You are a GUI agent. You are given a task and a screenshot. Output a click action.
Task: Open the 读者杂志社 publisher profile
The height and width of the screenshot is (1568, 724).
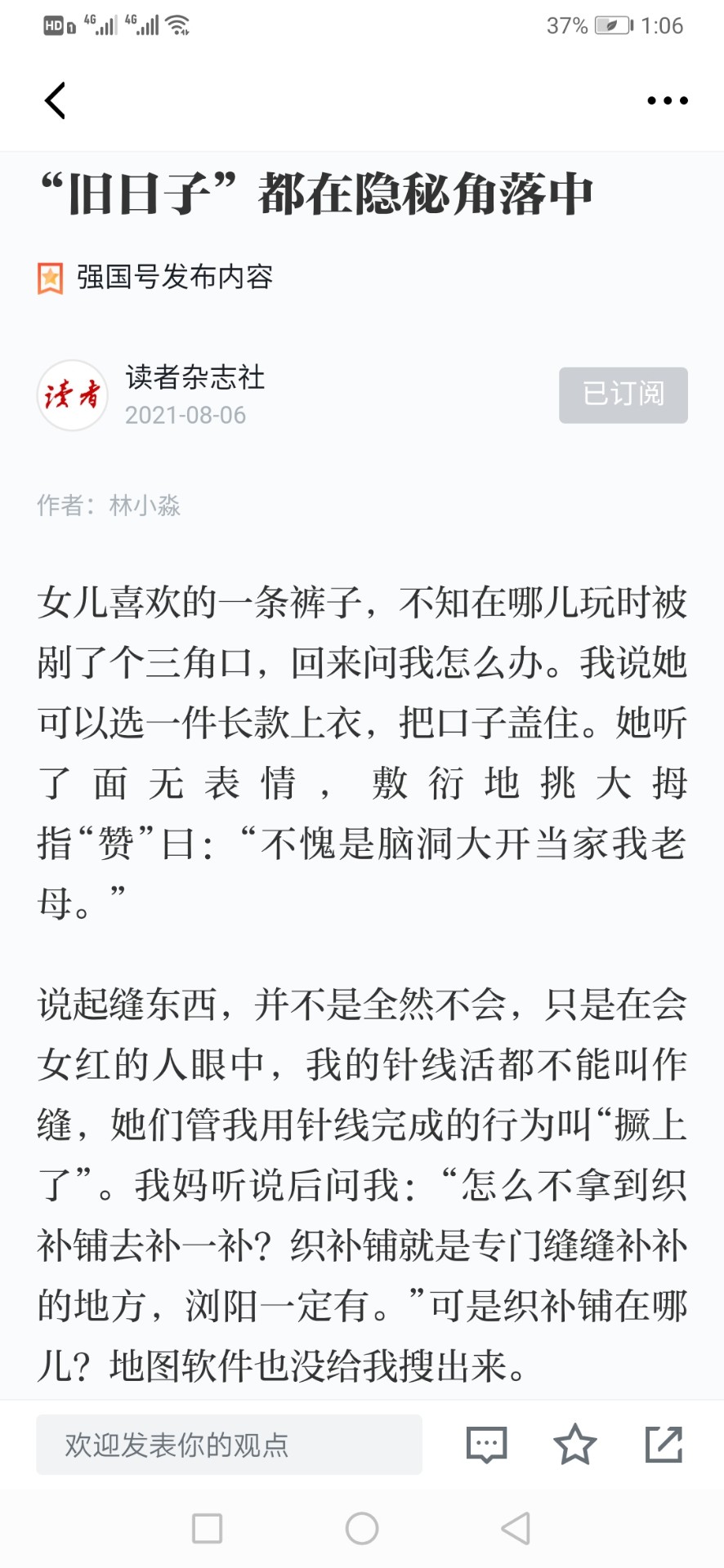point(194,377)
